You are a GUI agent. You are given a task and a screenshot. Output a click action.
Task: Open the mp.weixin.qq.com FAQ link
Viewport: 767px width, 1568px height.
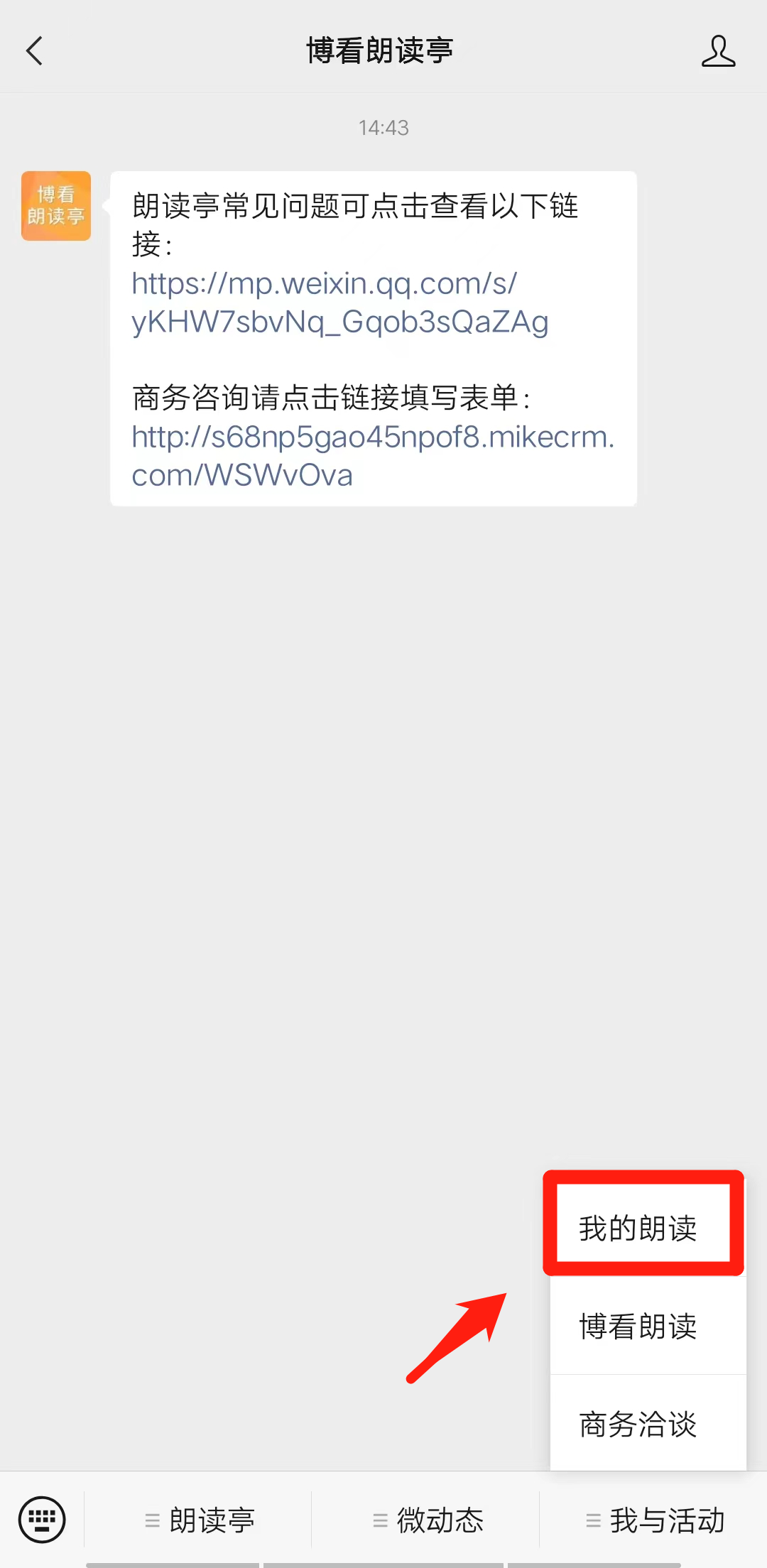click(339, 303)
